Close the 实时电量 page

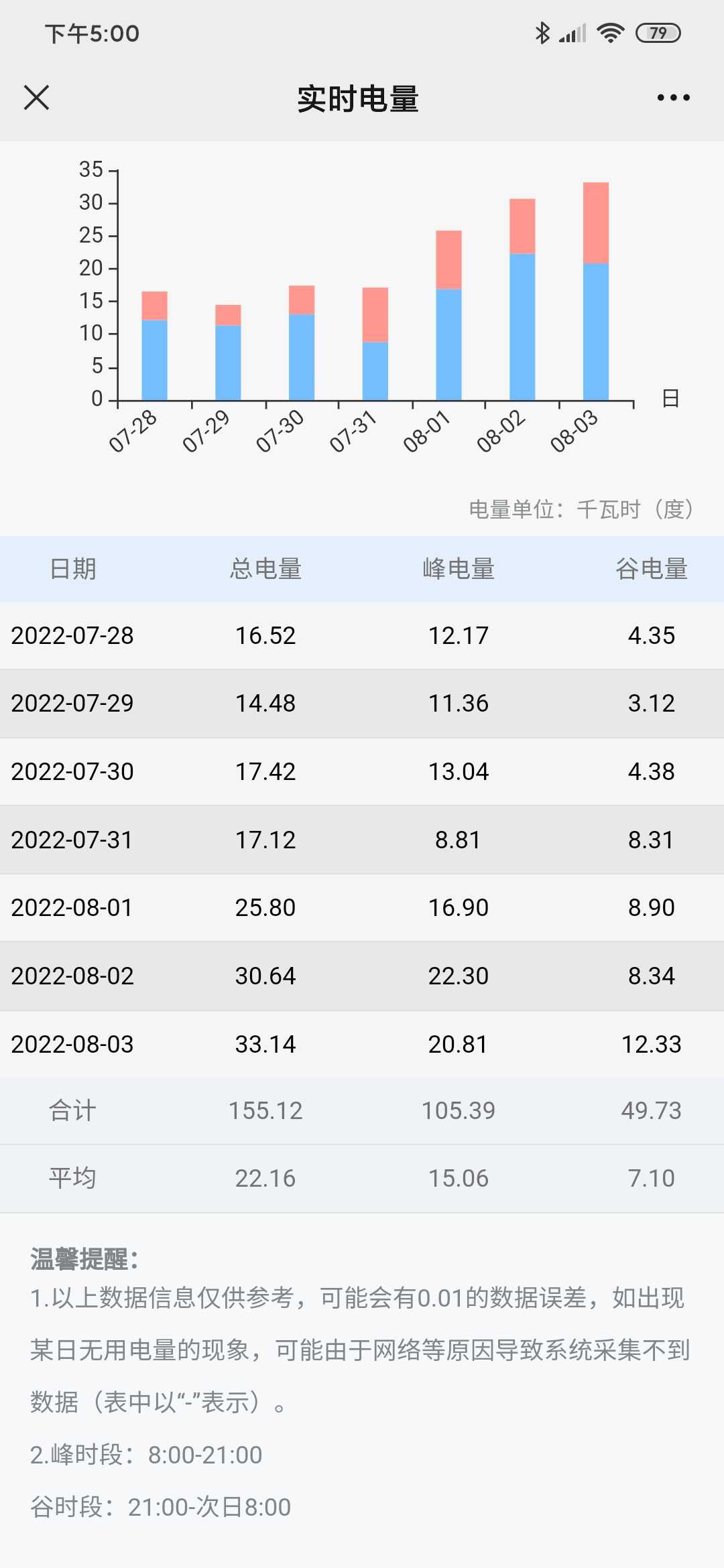click(37, 98)
